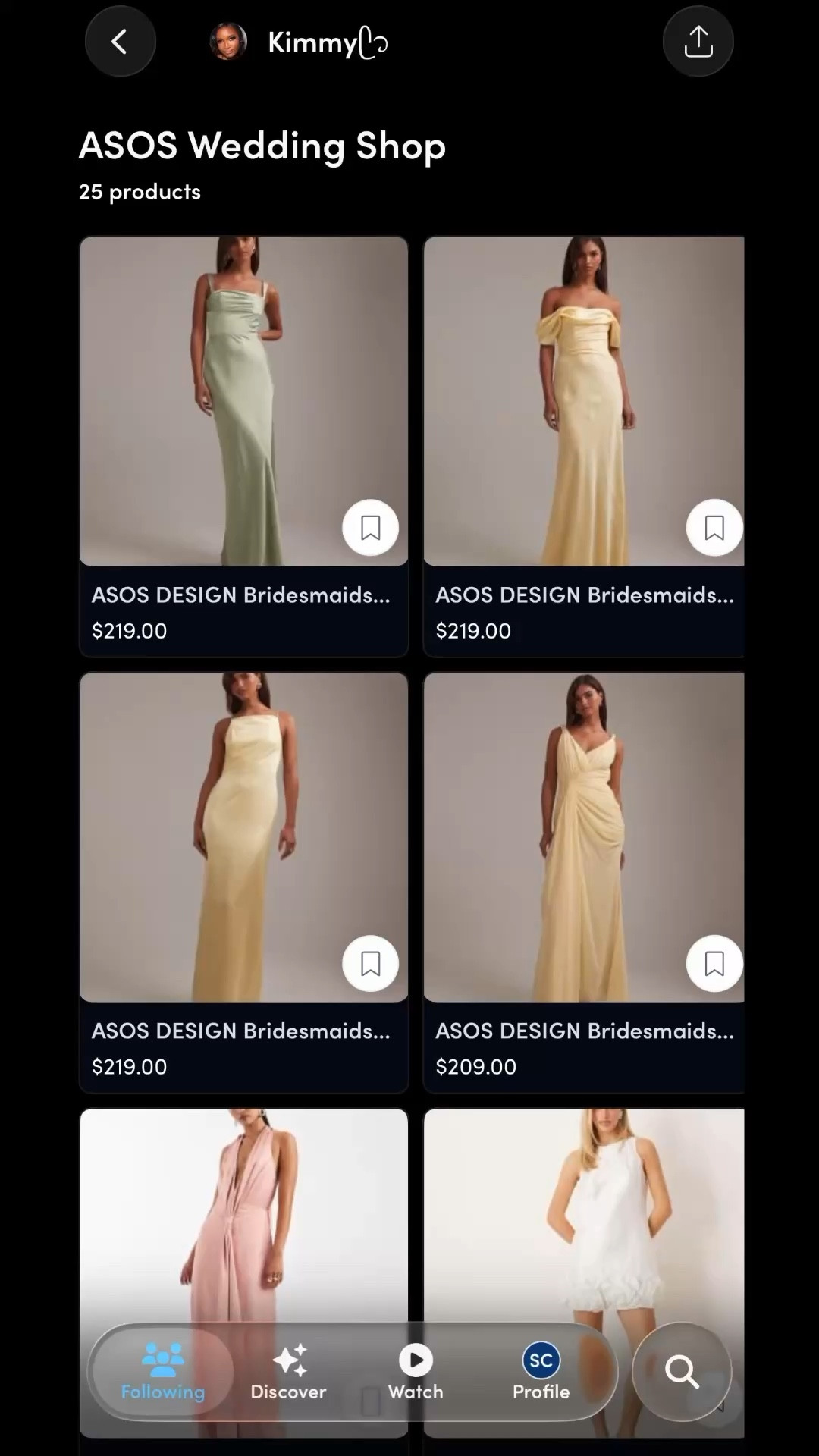Tap the 25 products label

click(140, 192)
